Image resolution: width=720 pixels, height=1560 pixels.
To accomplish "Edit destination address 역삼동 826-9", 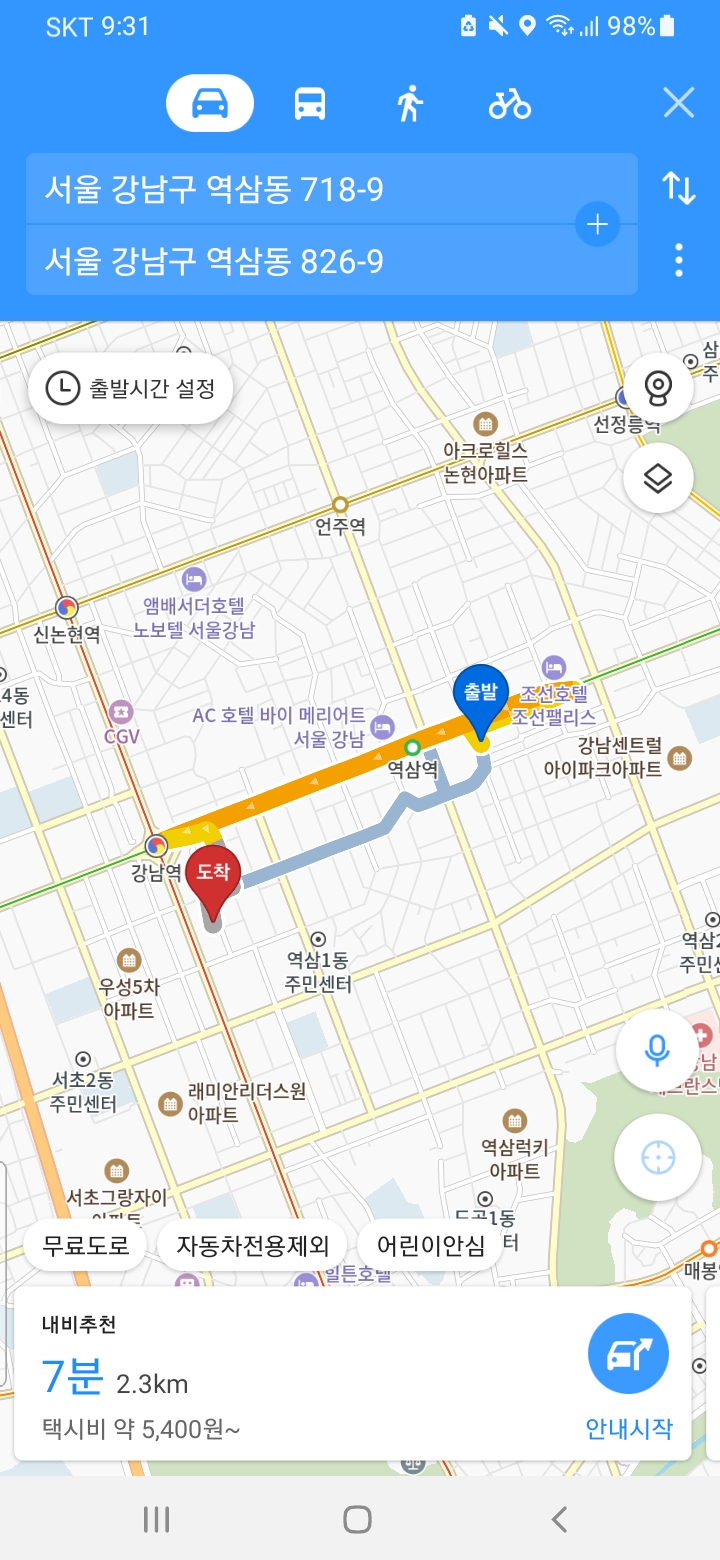I will [x=300, y=261].
